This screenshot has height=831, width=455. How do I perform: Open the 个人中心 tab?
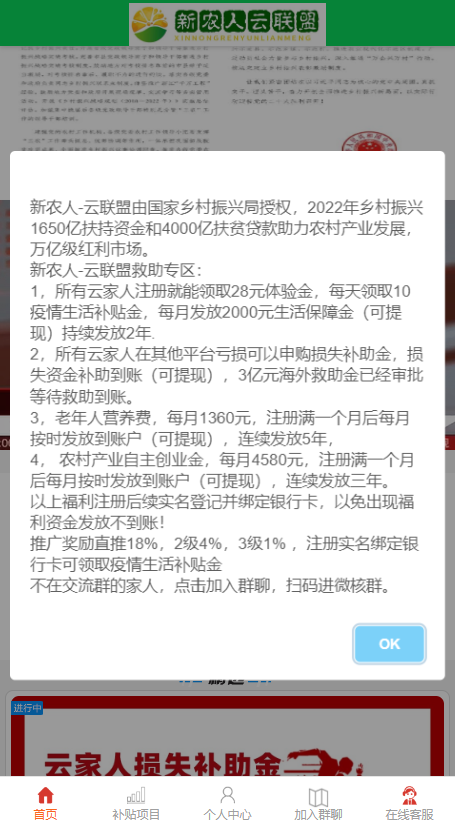pos(227,803)
